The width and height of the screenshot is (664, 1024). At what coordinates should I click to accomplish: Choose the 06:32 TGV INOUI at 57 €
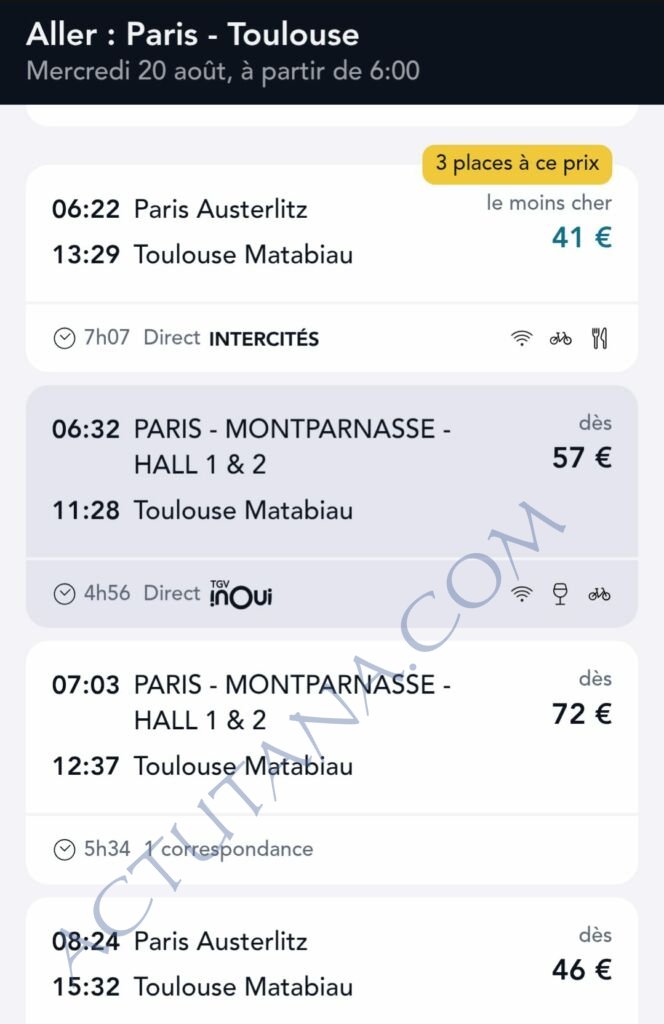[x=330, y=470]
